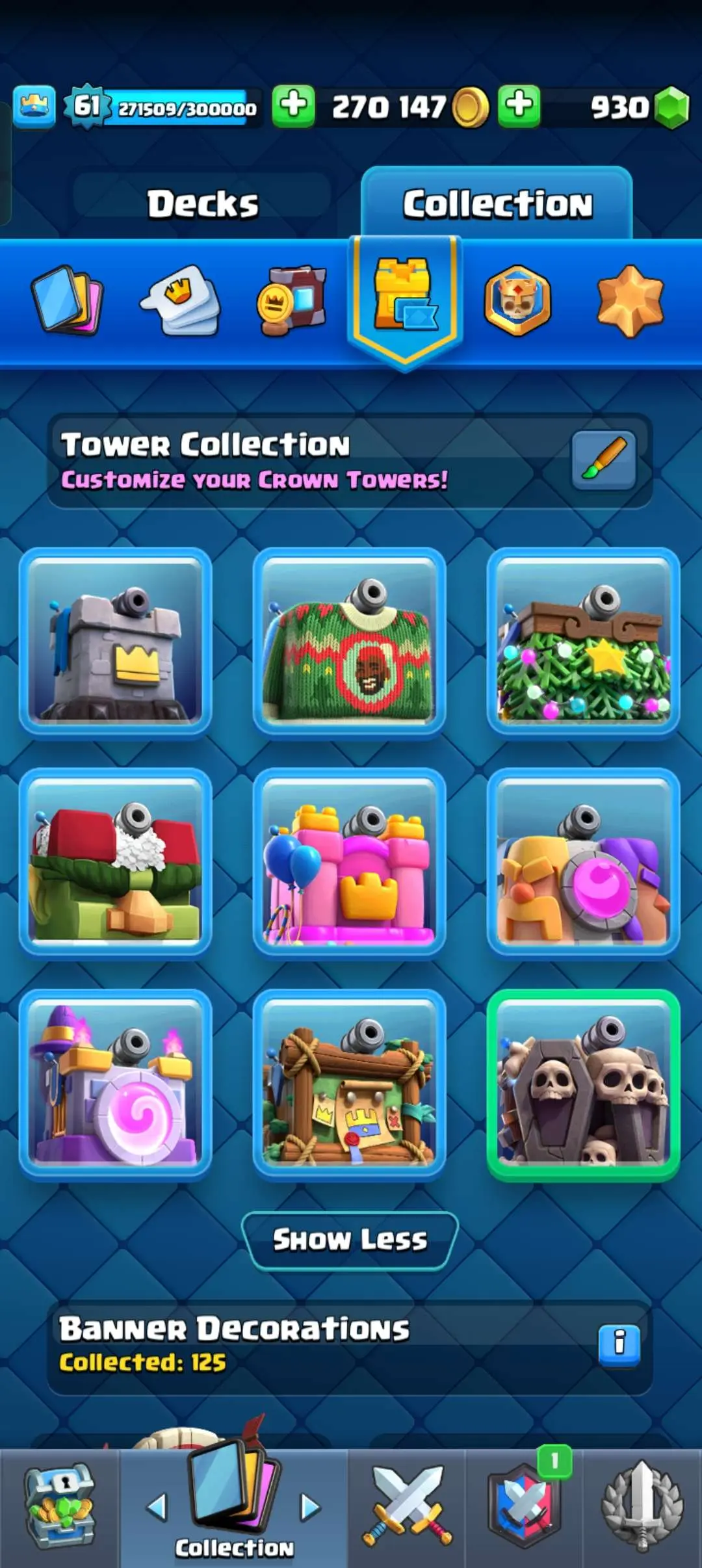This screenshot has width=702, height=1568.
Task: Open the player profile crown icon
Action: (x=34, y=106)
